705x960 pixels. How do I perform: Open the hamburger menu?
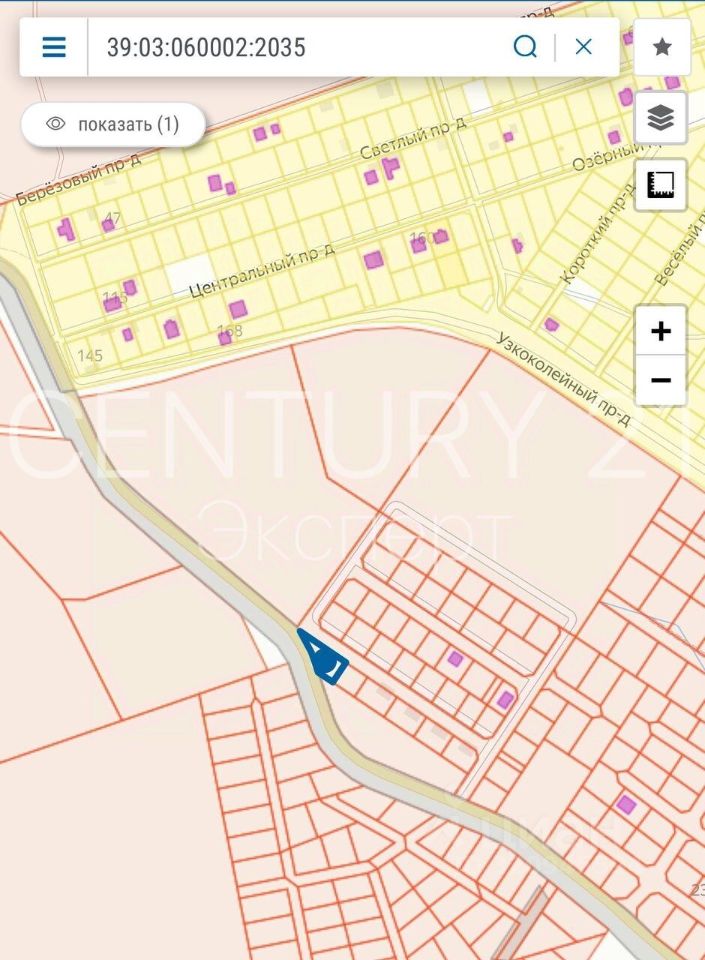(54, 47)
